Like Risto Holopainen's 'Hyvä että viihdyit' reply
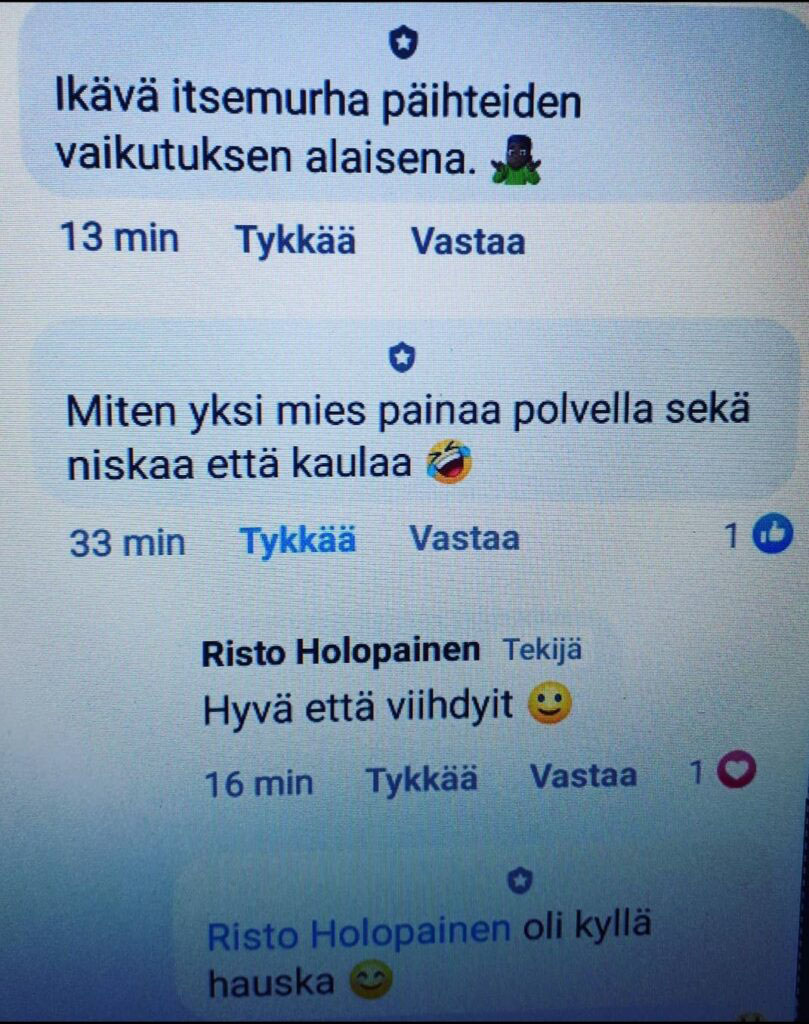The width and height of the screenshot is (809, 1024). (421, 779)
